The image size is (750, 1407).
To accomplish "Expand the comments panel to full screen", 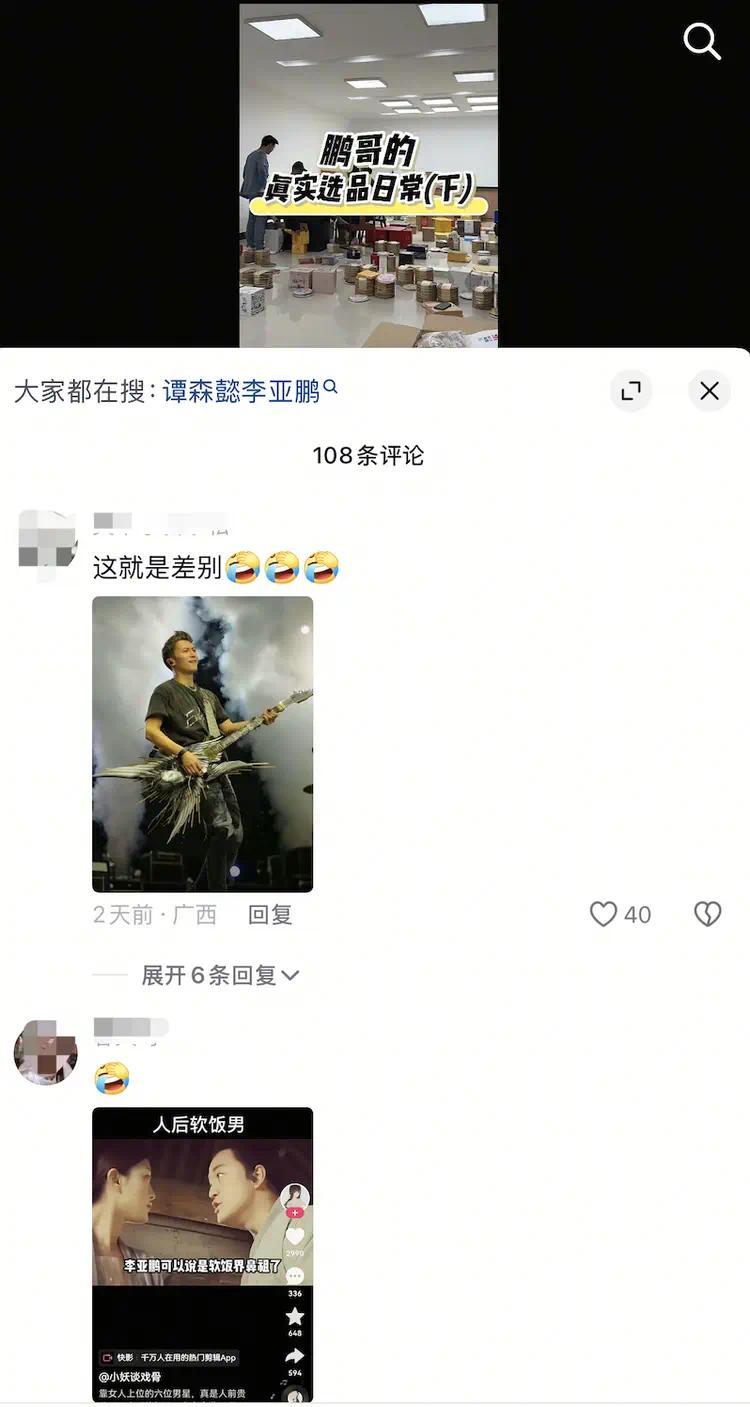I will coord(631,391).
